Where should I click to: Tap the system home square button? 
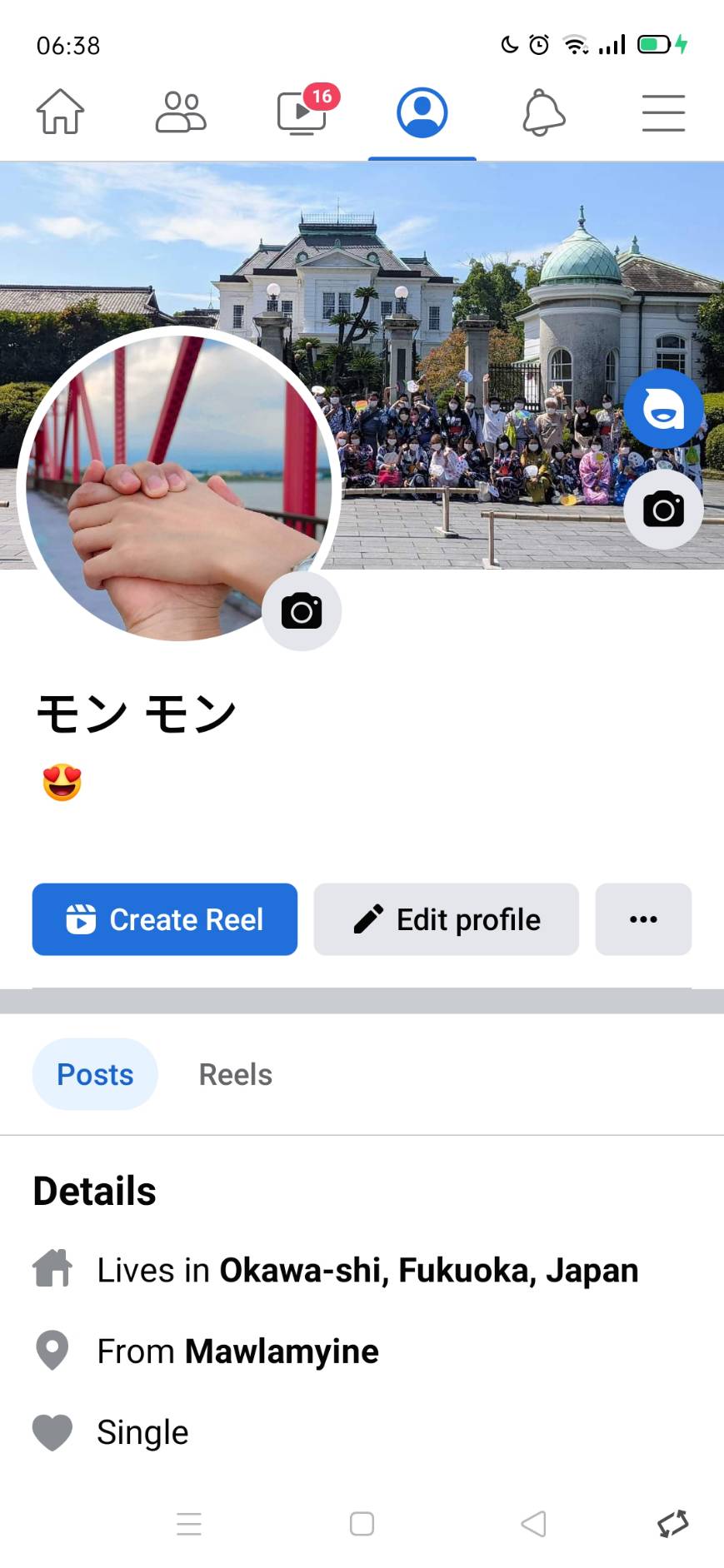362,1524
